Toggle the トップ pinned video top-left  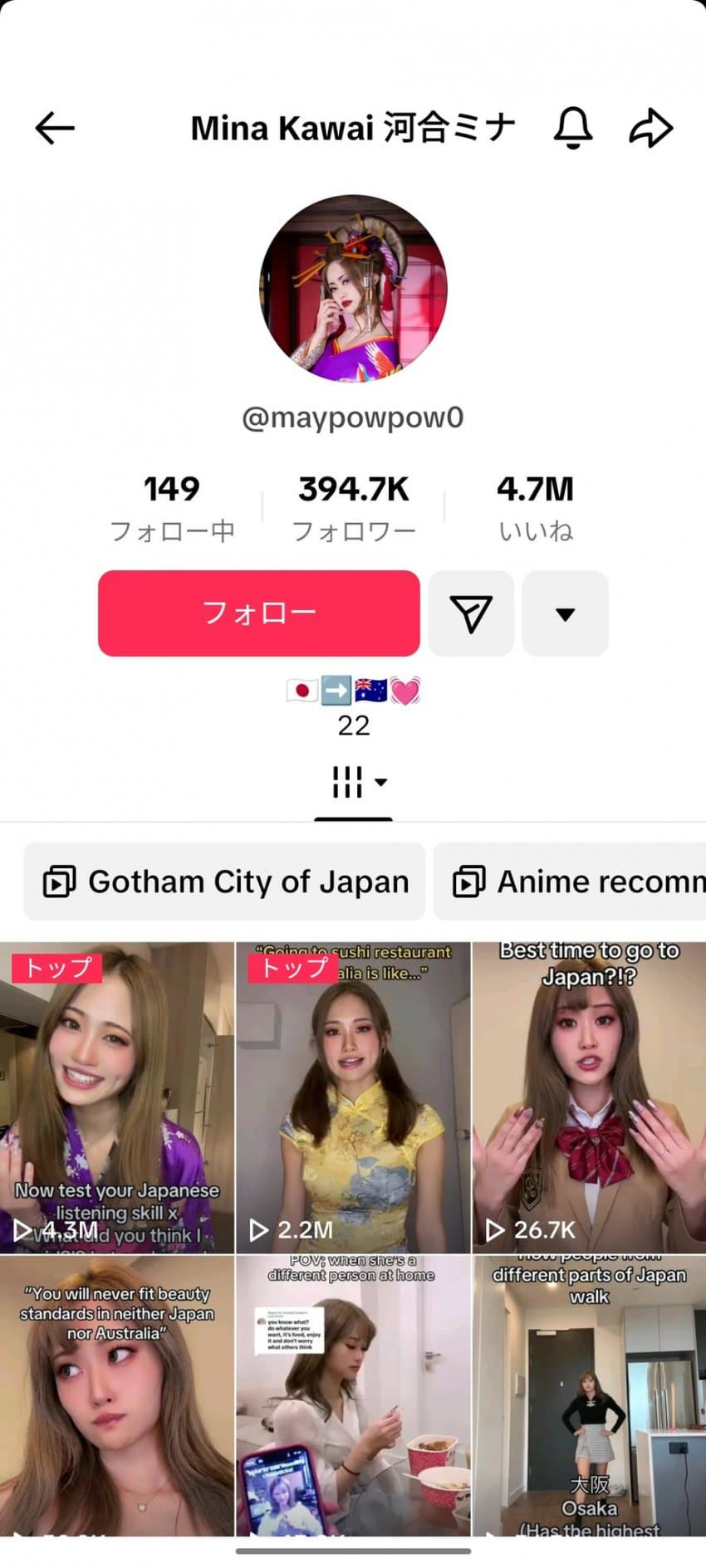[x=57, y=968]
